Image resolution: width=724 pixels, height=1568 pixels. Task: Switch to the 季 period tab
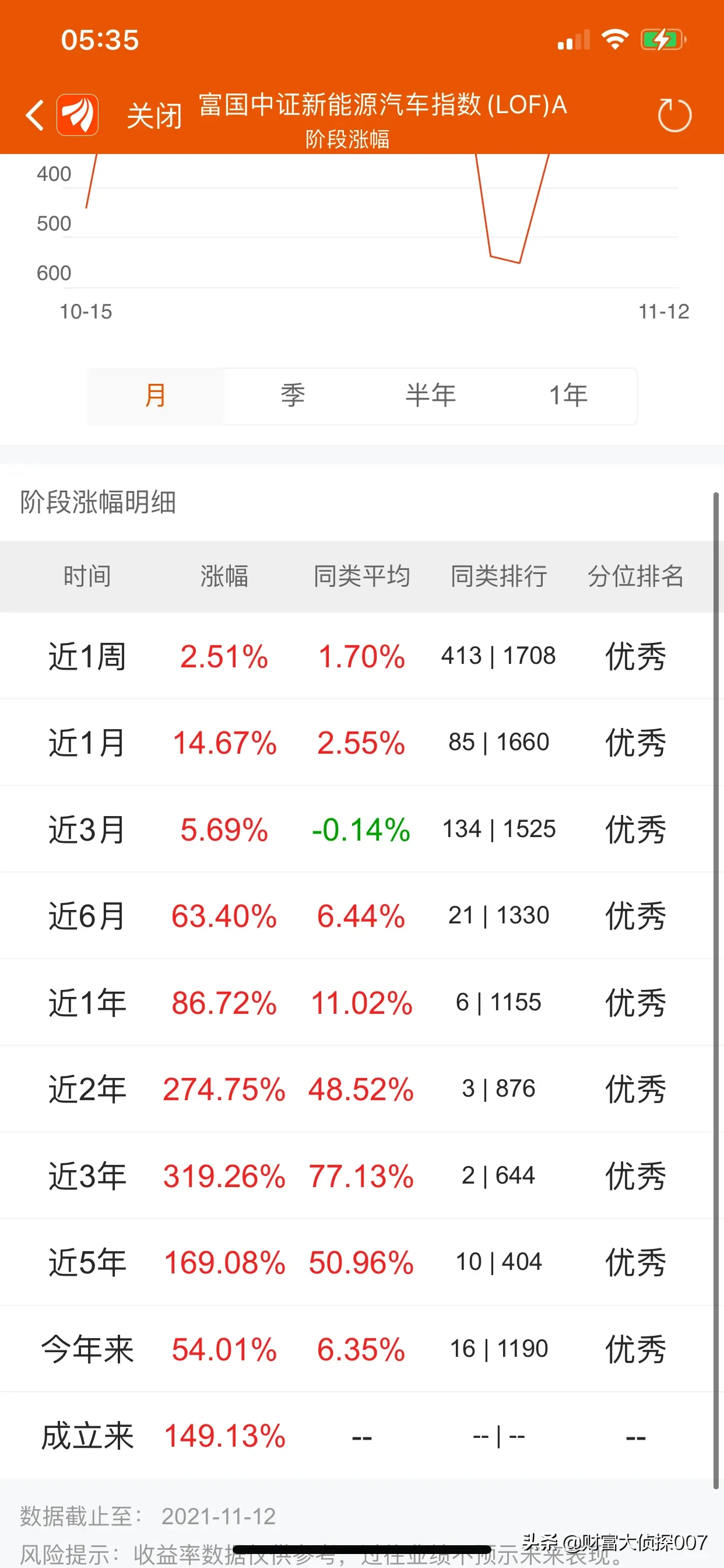293,395
